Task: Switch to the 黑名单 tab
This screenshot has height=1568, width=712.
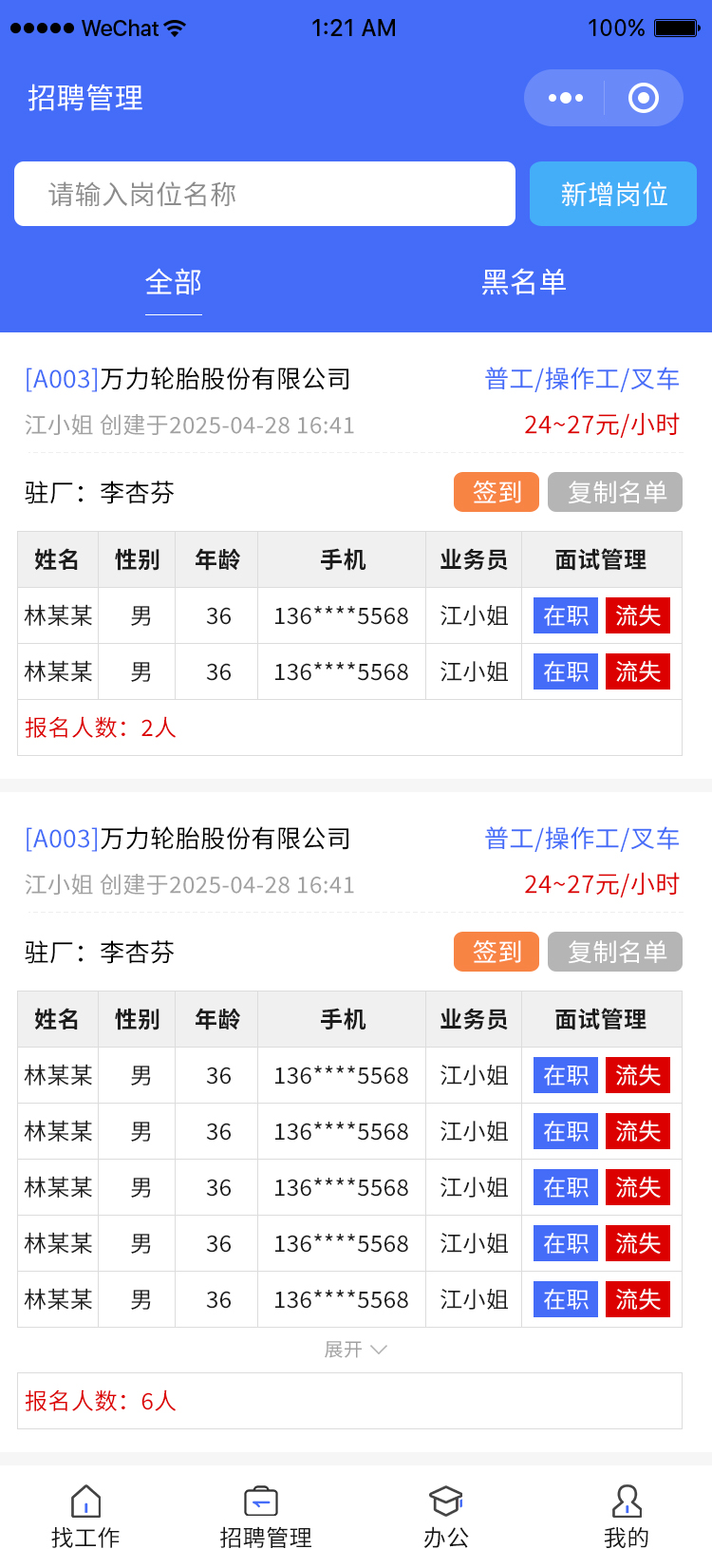Action: 524,282
